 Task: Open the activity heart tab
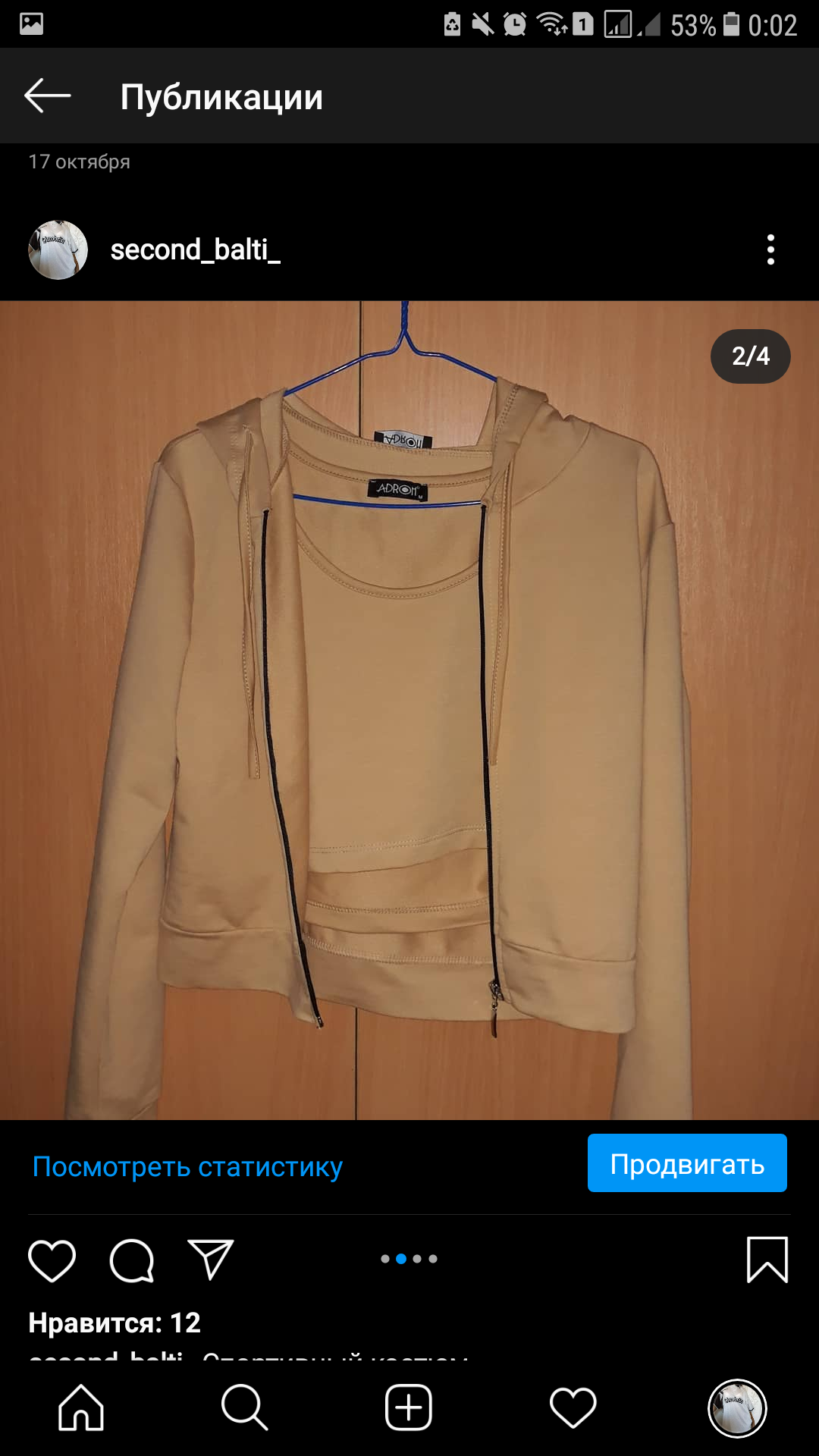[x=573, y=1407]
